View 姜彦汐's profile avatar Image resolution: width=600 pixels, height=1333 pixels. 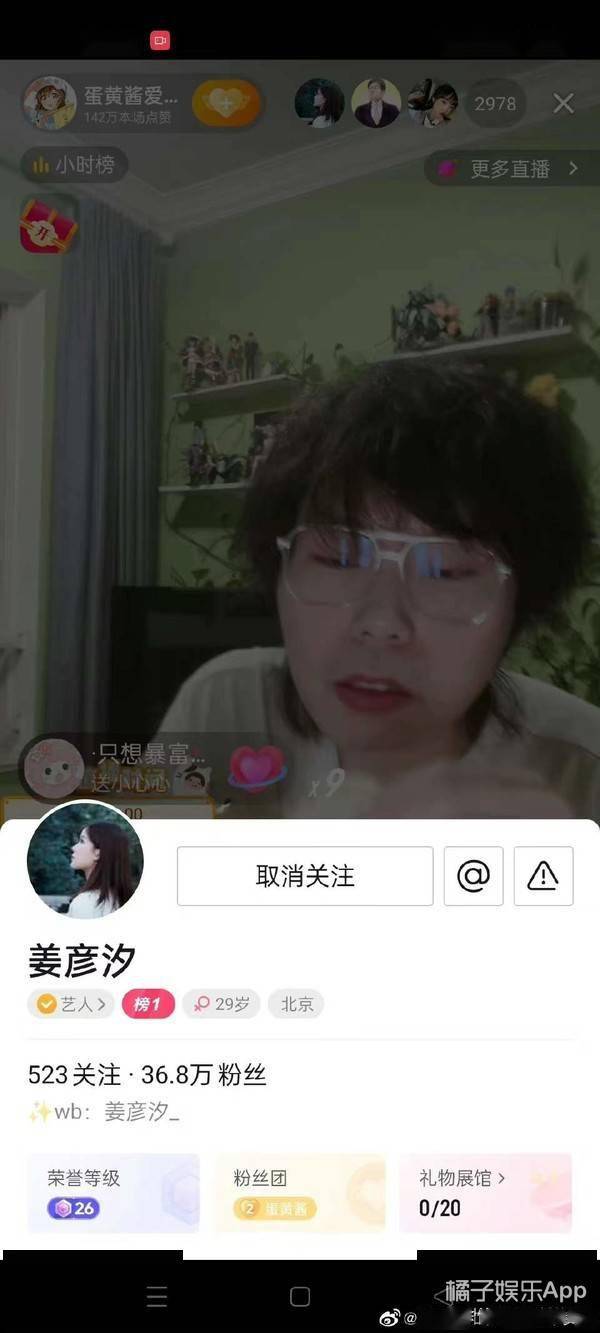pos(85,860)
